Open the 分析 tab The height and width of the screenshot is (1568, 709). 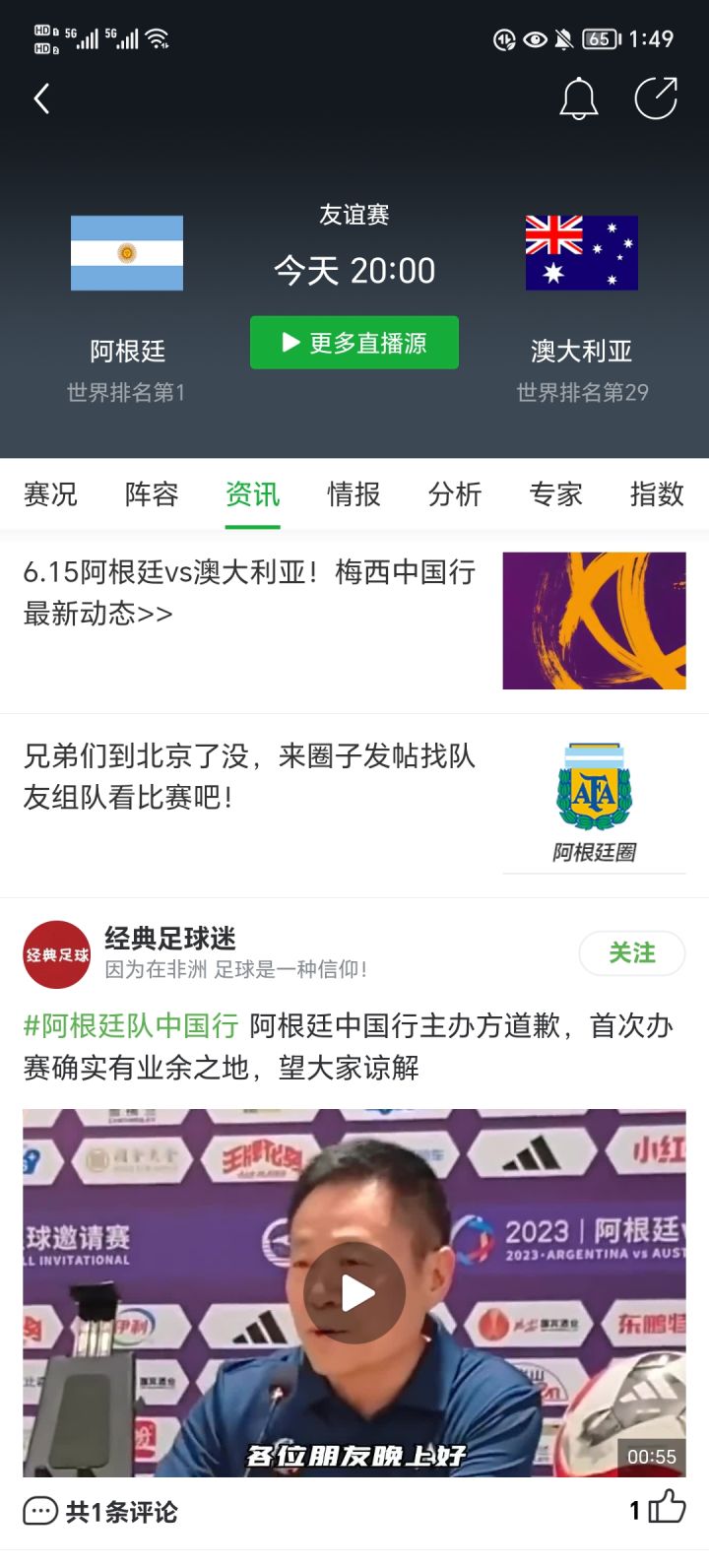455,493
